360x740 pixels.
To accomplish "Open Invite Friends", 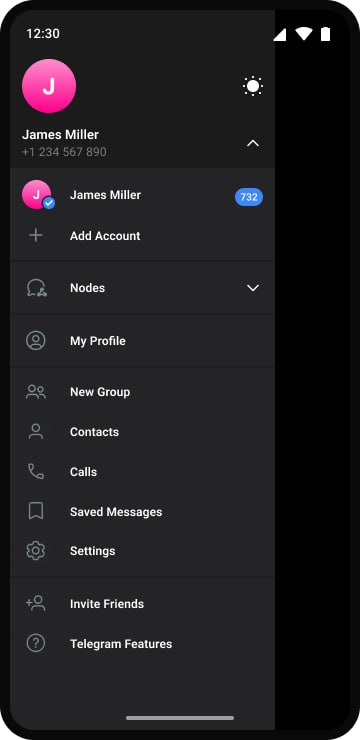I will point(142,604).
